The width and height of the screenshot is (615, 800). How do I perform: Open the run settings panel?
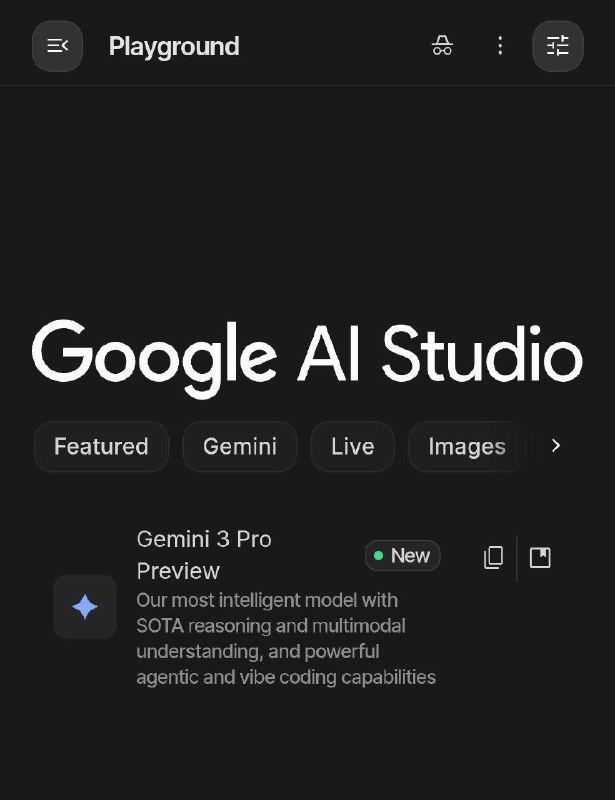[x=557, y=46]
